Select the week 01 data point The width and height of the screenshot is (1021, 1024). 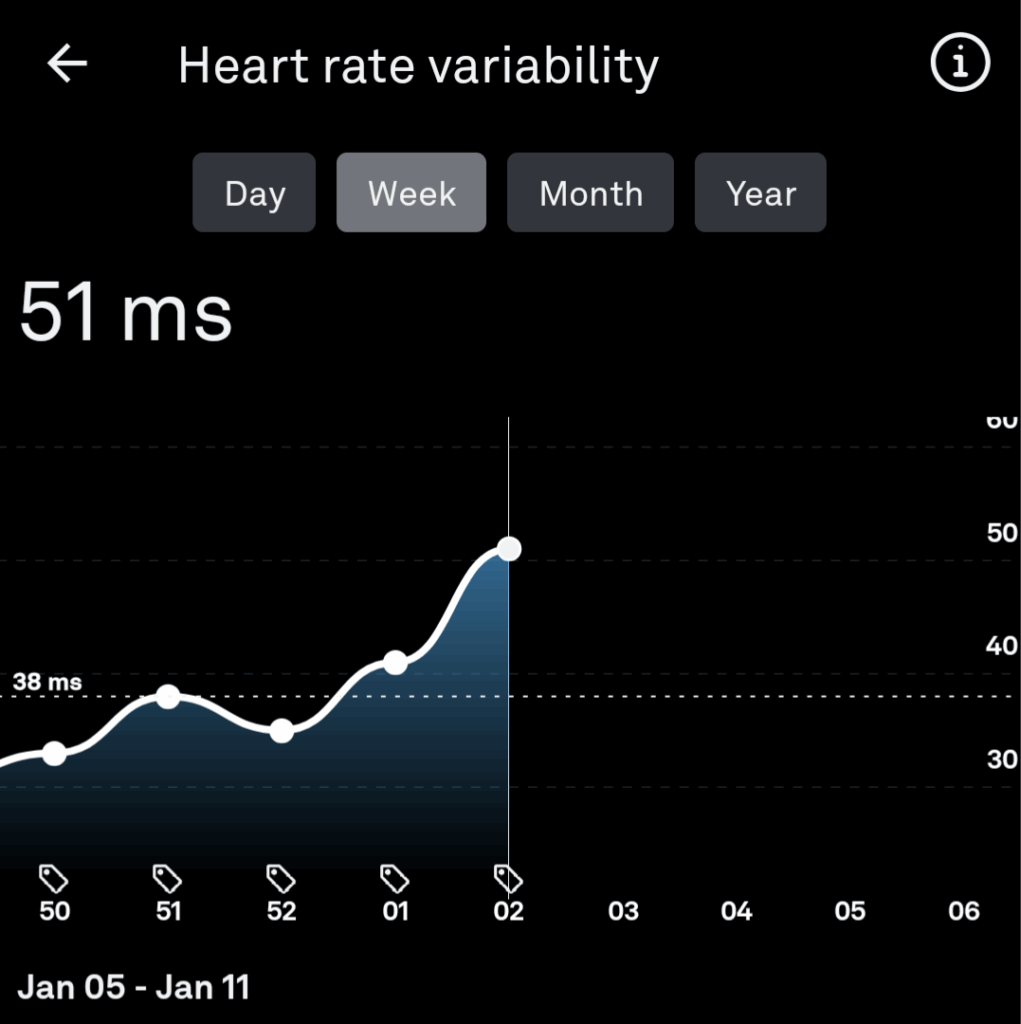[x=395, y=662]
